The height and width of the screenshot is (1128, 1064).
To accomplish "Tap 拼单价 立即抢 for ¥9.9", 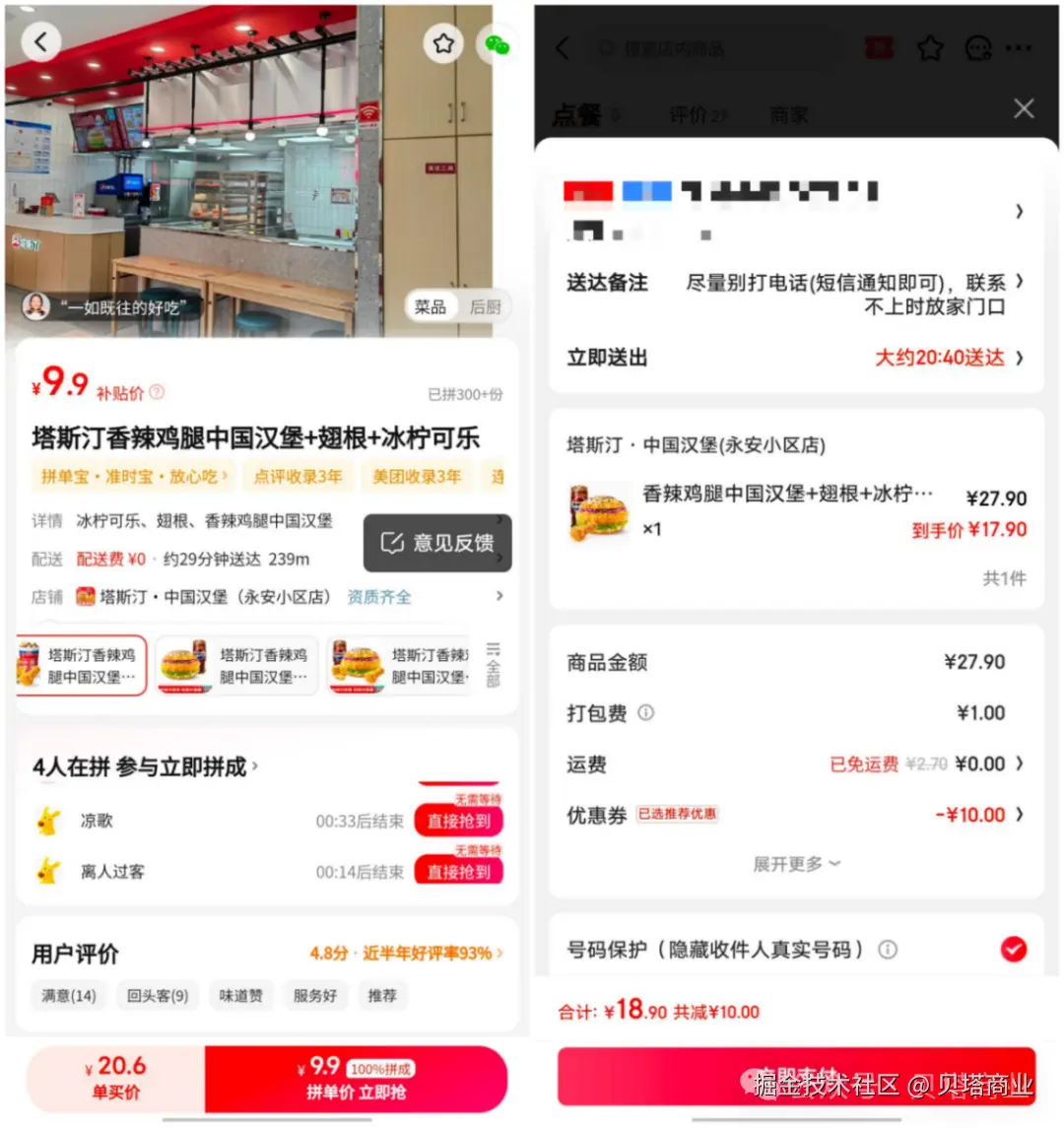I will click(356, 1079).
